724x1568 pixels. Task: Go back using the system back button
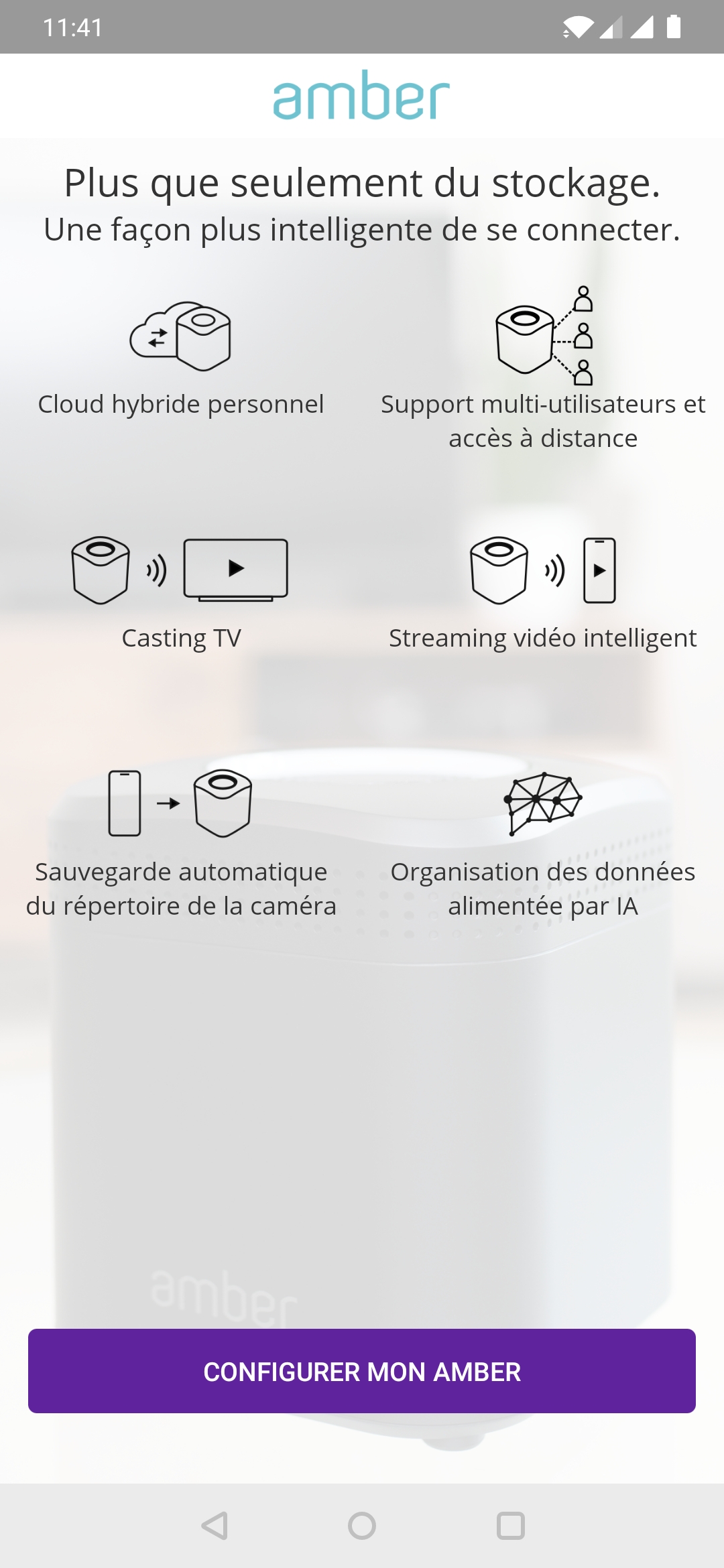(215, 1526)
